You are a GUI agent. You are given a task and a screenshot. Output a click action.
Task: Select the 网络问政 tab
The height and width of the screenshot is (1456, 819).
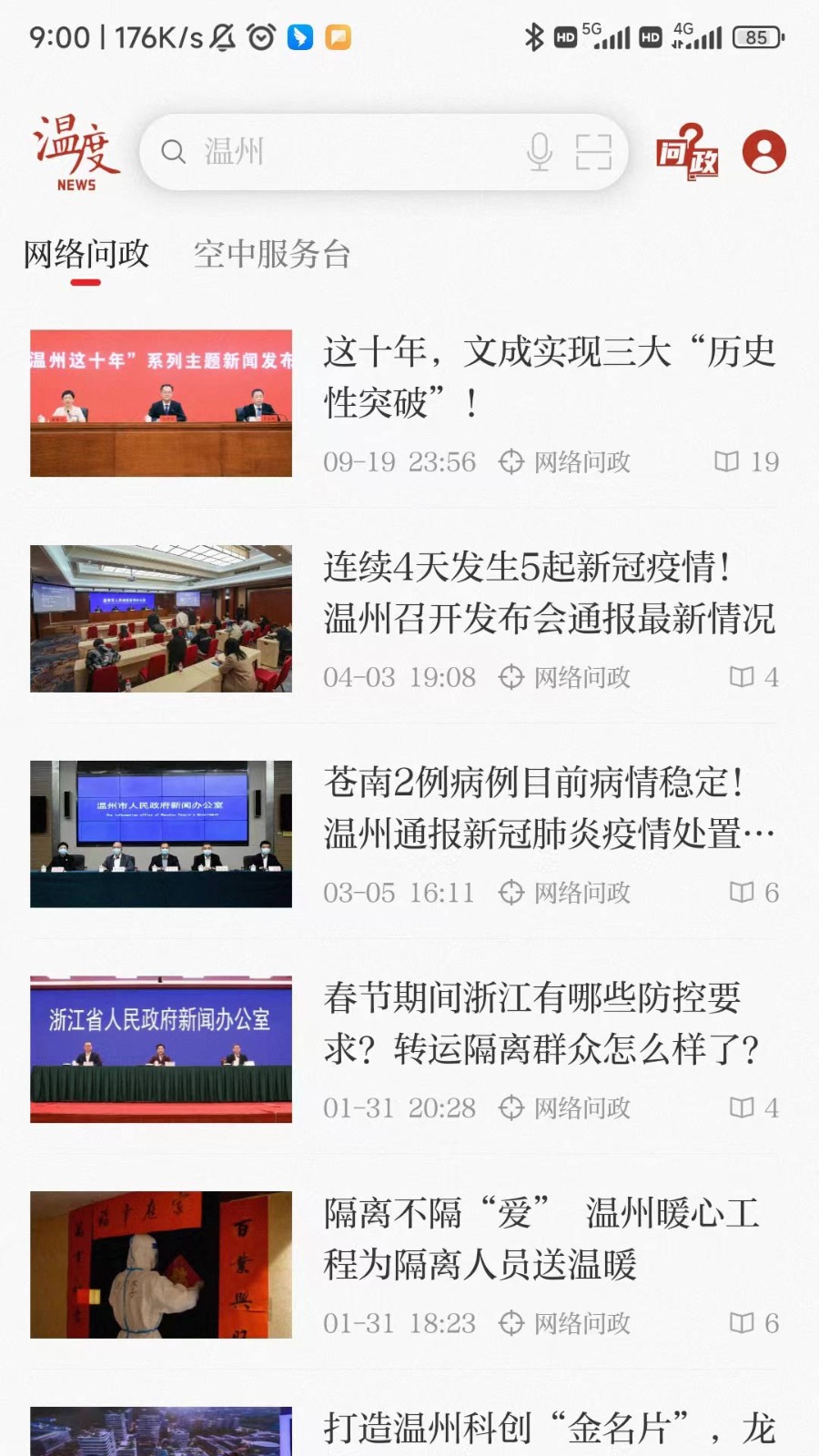tap(86, 254)
